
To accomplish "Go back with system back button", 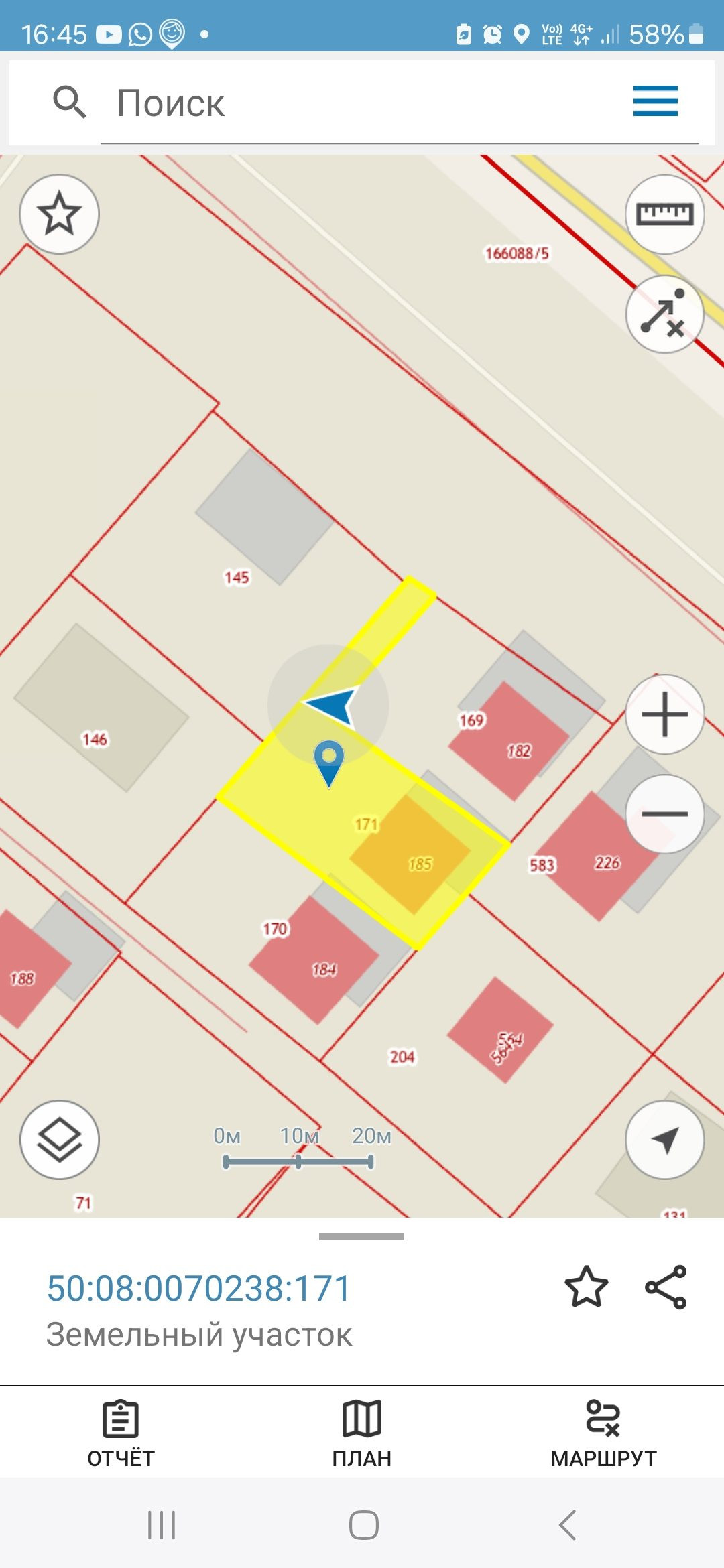I will pyautogui.click(x=567, y=1525).
